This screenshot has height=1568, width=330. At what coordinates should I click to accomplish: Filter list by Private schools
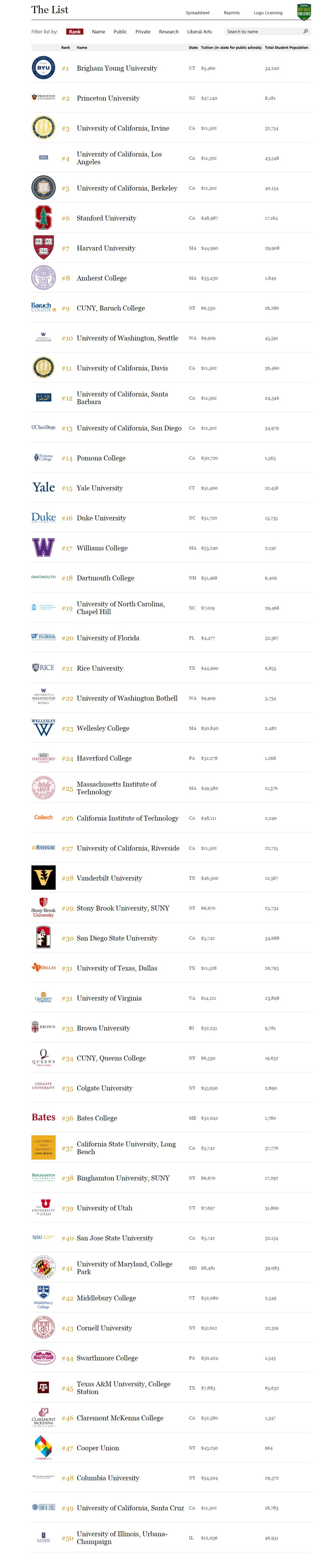(x=143, y=32)
